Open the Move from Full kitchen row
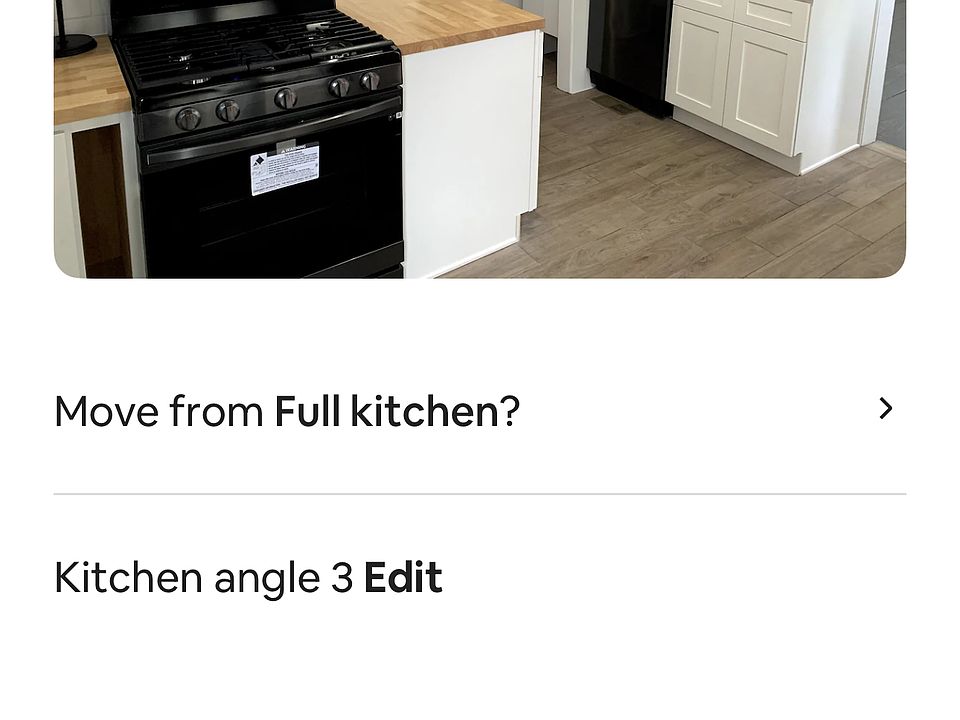This screenshot has width=960, height=720. (480, 411)
